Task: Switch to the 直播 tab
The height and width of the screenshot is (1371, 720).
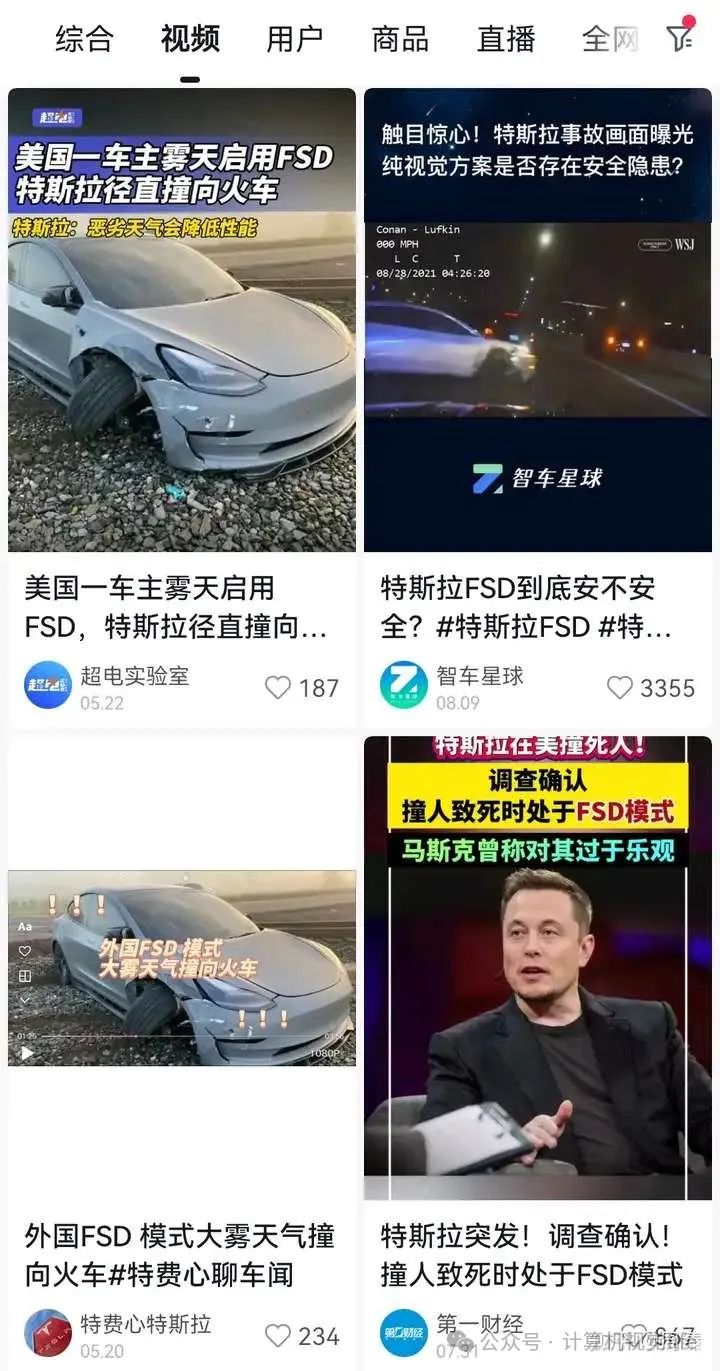Action: pos(506,39)
